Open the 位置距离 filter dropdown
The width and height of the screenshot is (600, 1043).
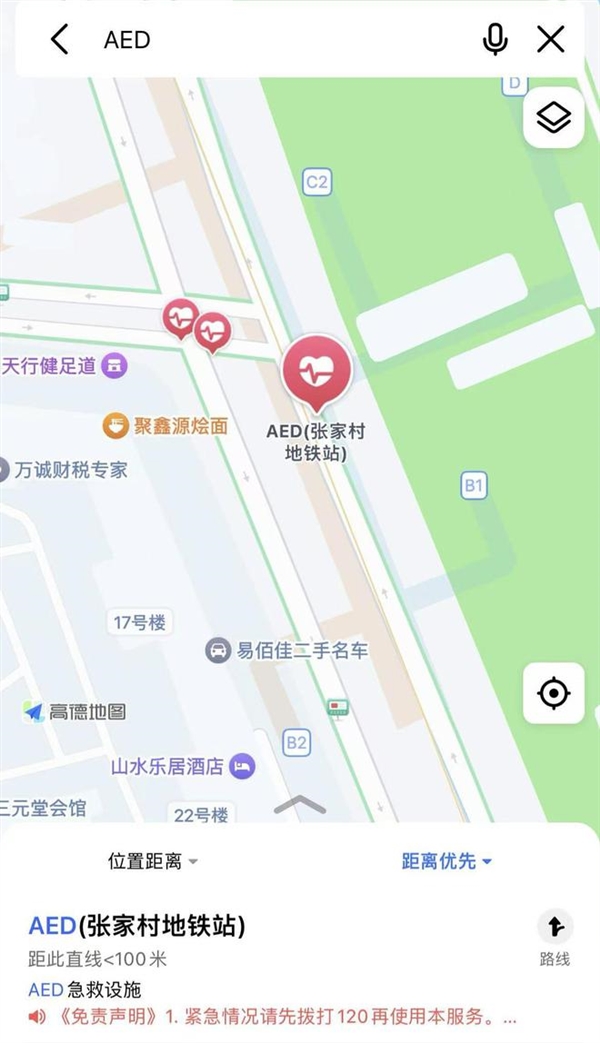(x=153, y=861)
